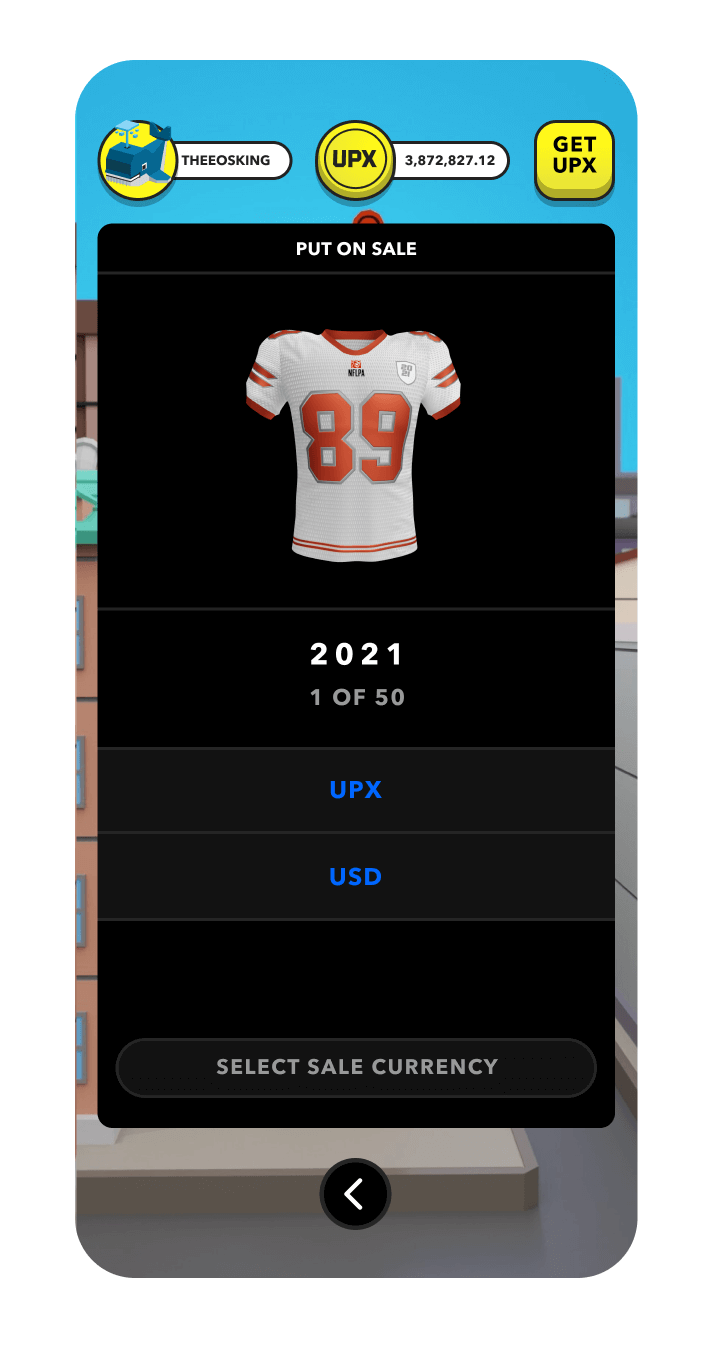Image resolution: width=713 pixels, height=1368 pixels.
Task: Choose USD as sale currency
Action: [356, 877]
